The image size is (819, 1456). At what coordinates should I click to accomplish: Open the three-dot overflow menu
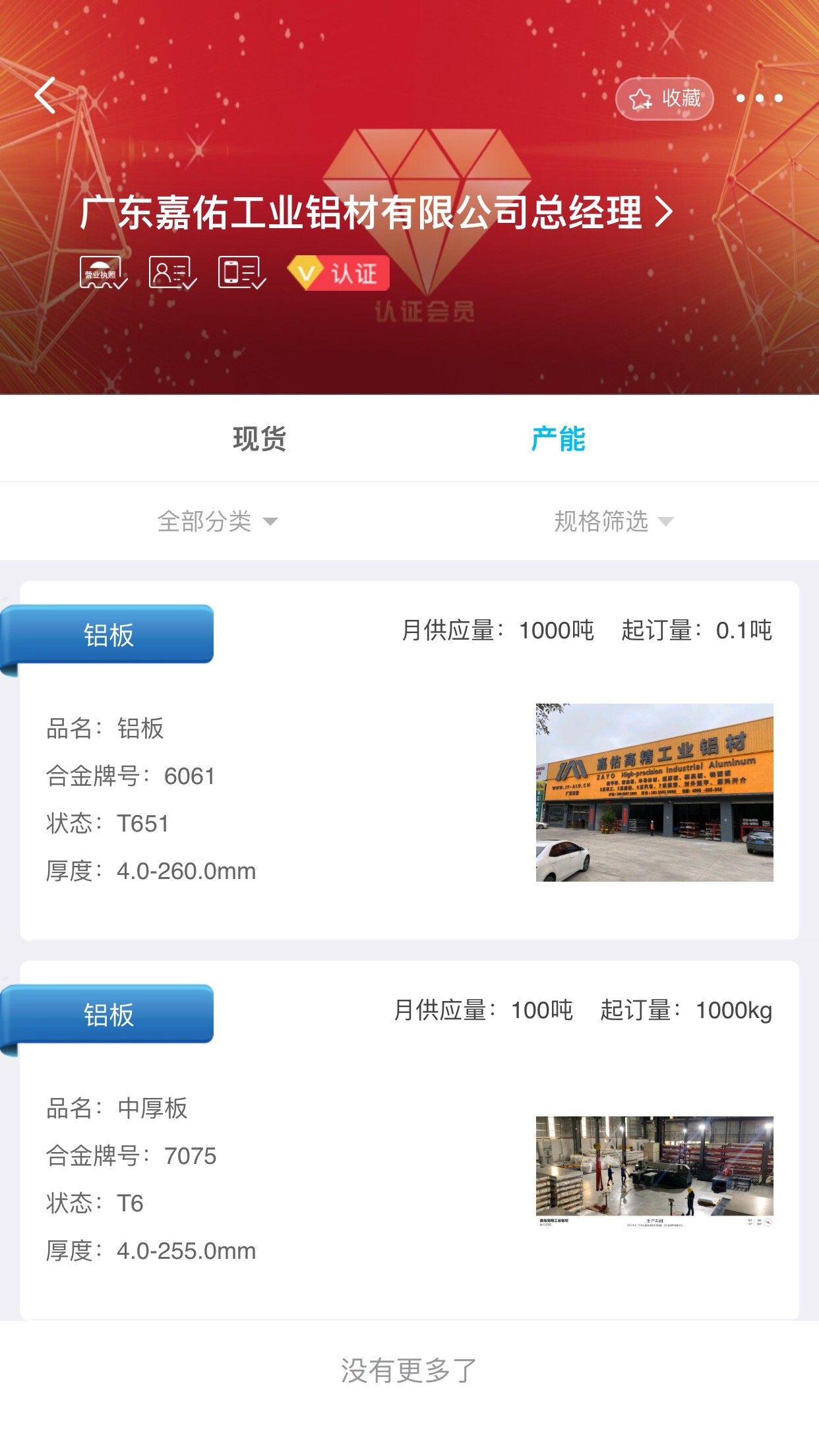759,98
